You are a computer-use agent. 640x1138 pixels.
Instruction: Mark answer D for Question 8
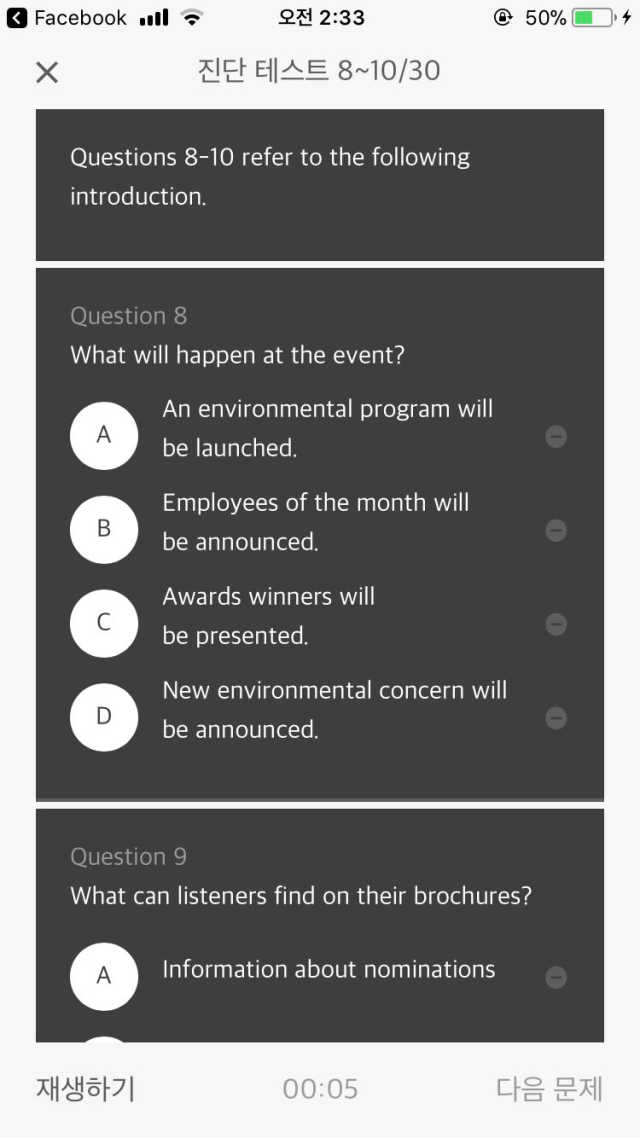pos(104,716)
